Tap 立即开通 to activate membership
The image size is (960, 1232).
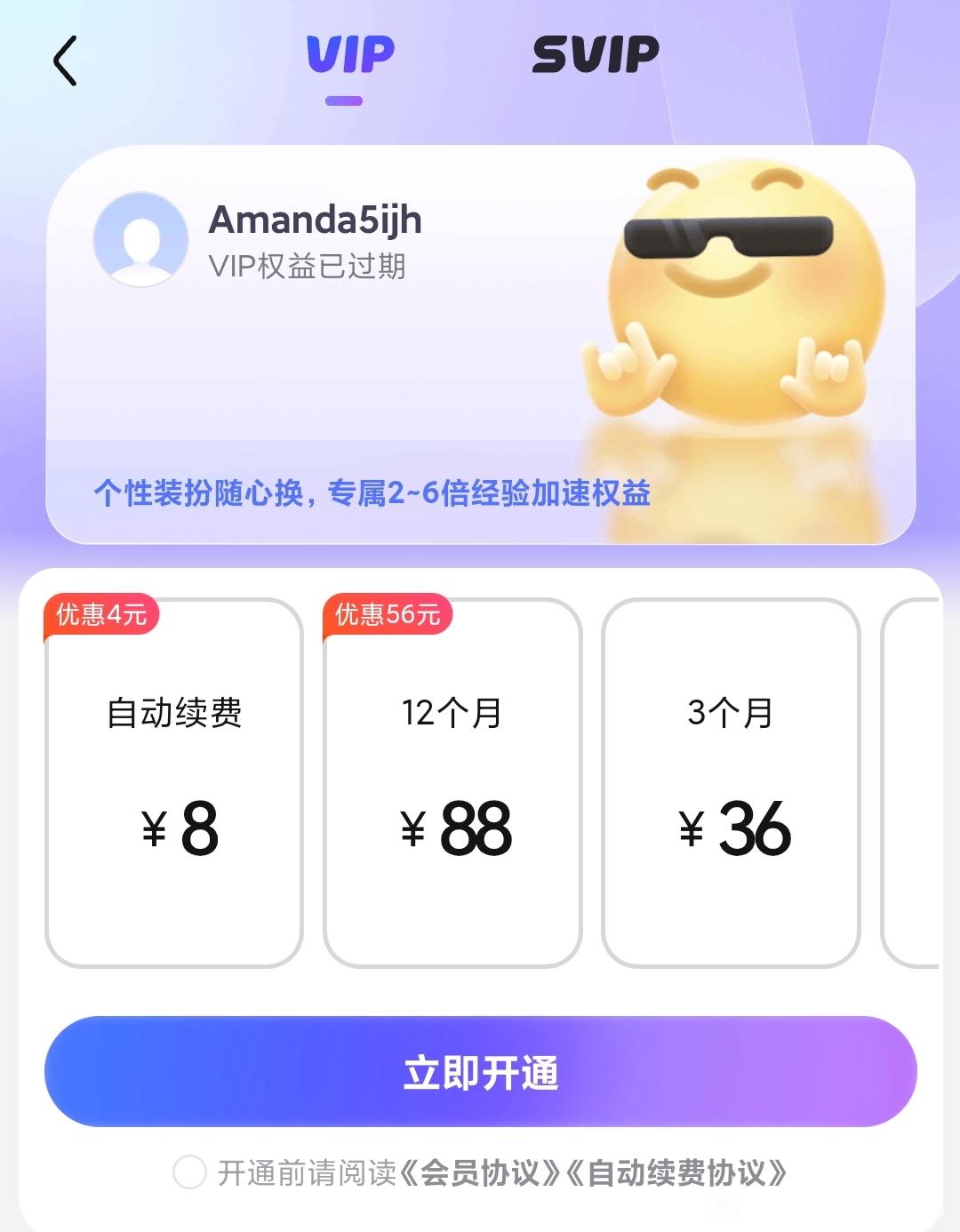pyautogui.click(x=480, y=1072)
